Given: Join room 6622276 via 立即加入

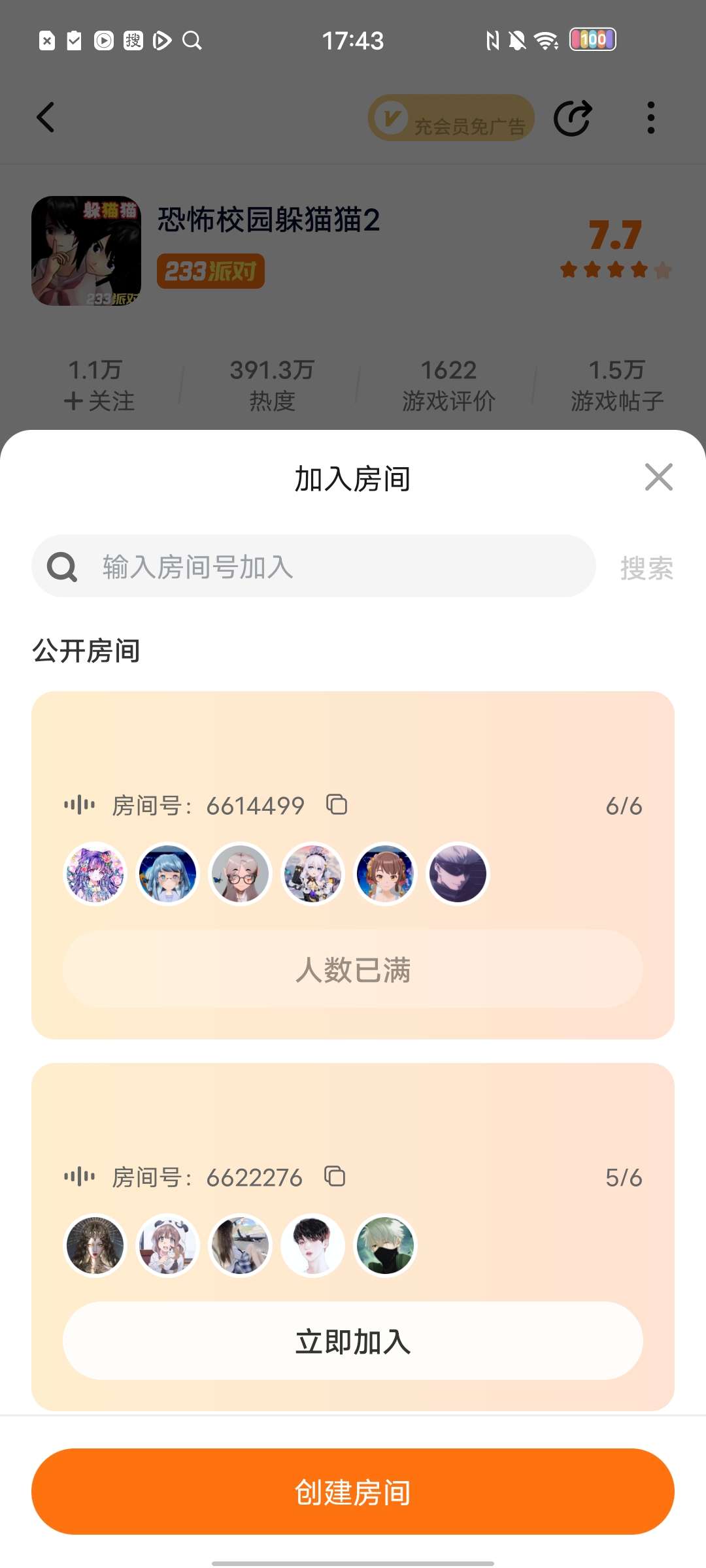Looking at the screenshot, I should [353, 1341].
